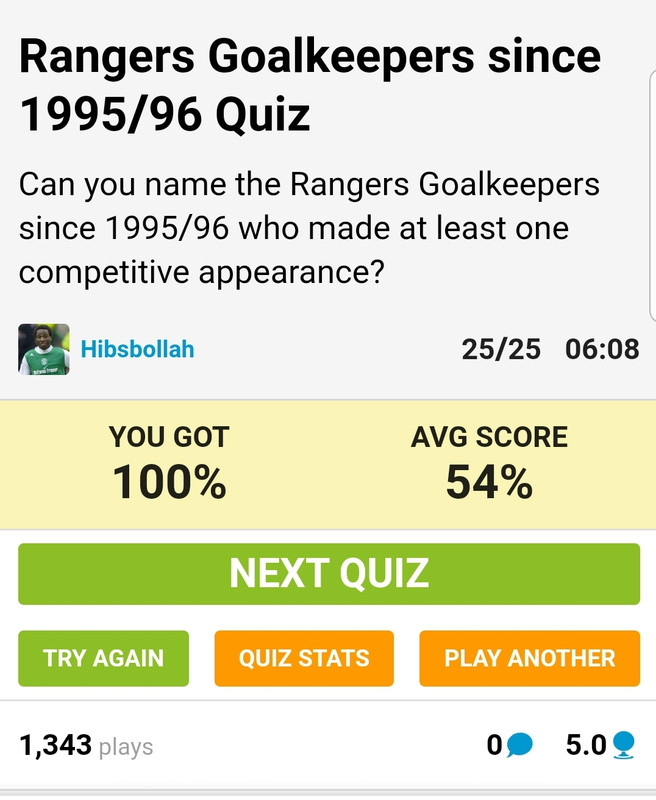Tap Hibsbollah's avatar picture
This screenshot has width=656, height=800.
click(x=44, y=349)
